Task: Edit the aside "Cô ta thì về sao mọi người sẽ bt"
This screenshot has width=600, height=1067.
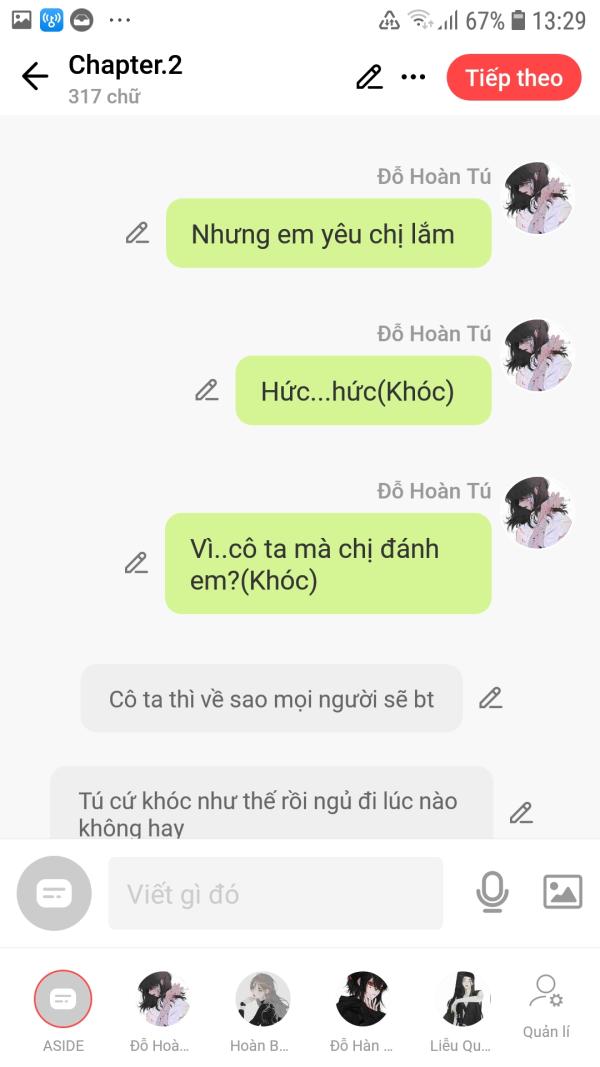Action: 490,699
